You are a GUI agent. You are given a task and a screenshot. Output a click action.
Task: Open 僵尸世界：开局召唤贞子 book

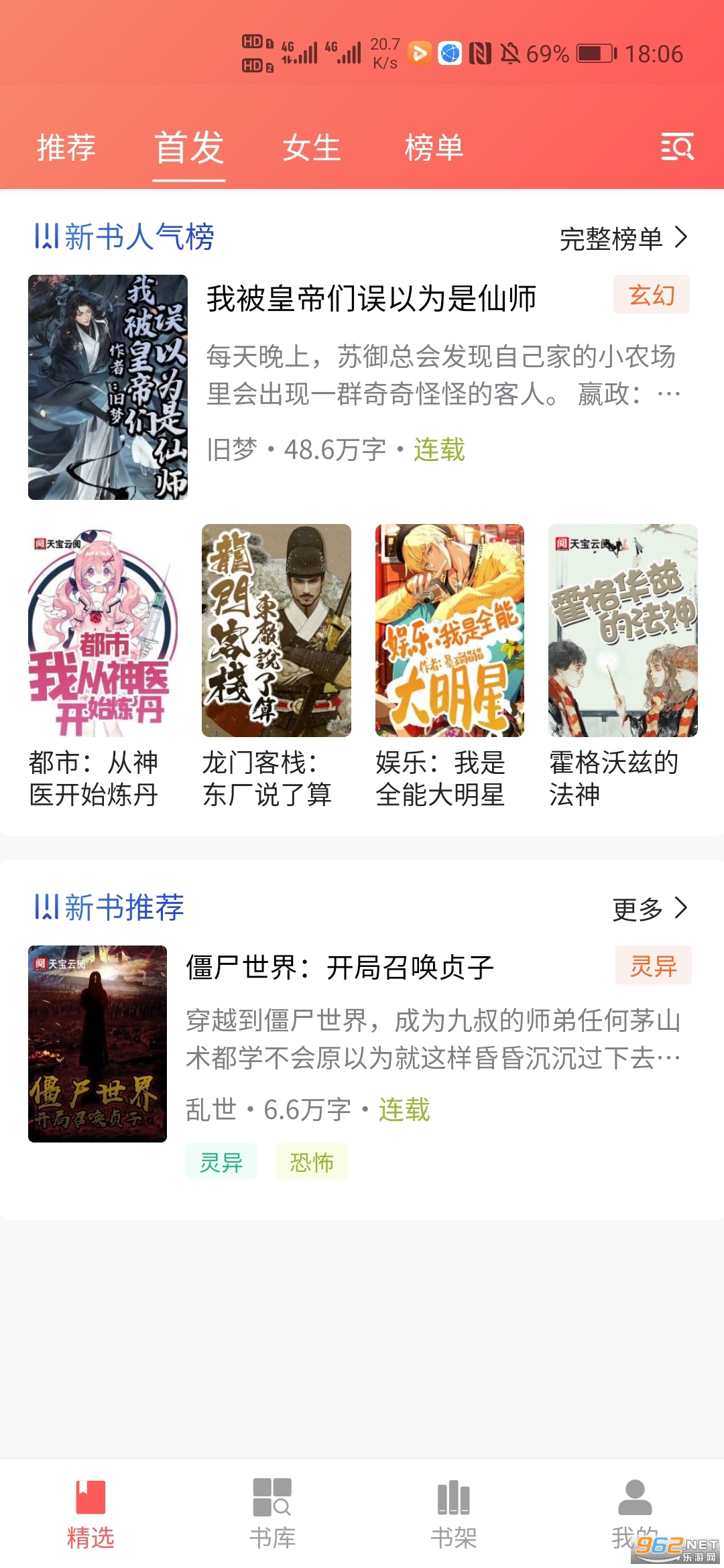pyautogui.click(x=339, y=968)
